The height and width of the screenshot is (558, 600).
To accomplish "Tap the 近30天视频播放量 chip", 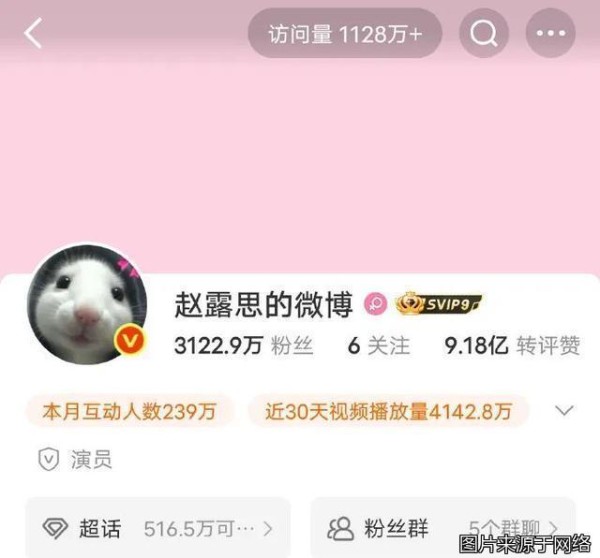I will 388,410.
